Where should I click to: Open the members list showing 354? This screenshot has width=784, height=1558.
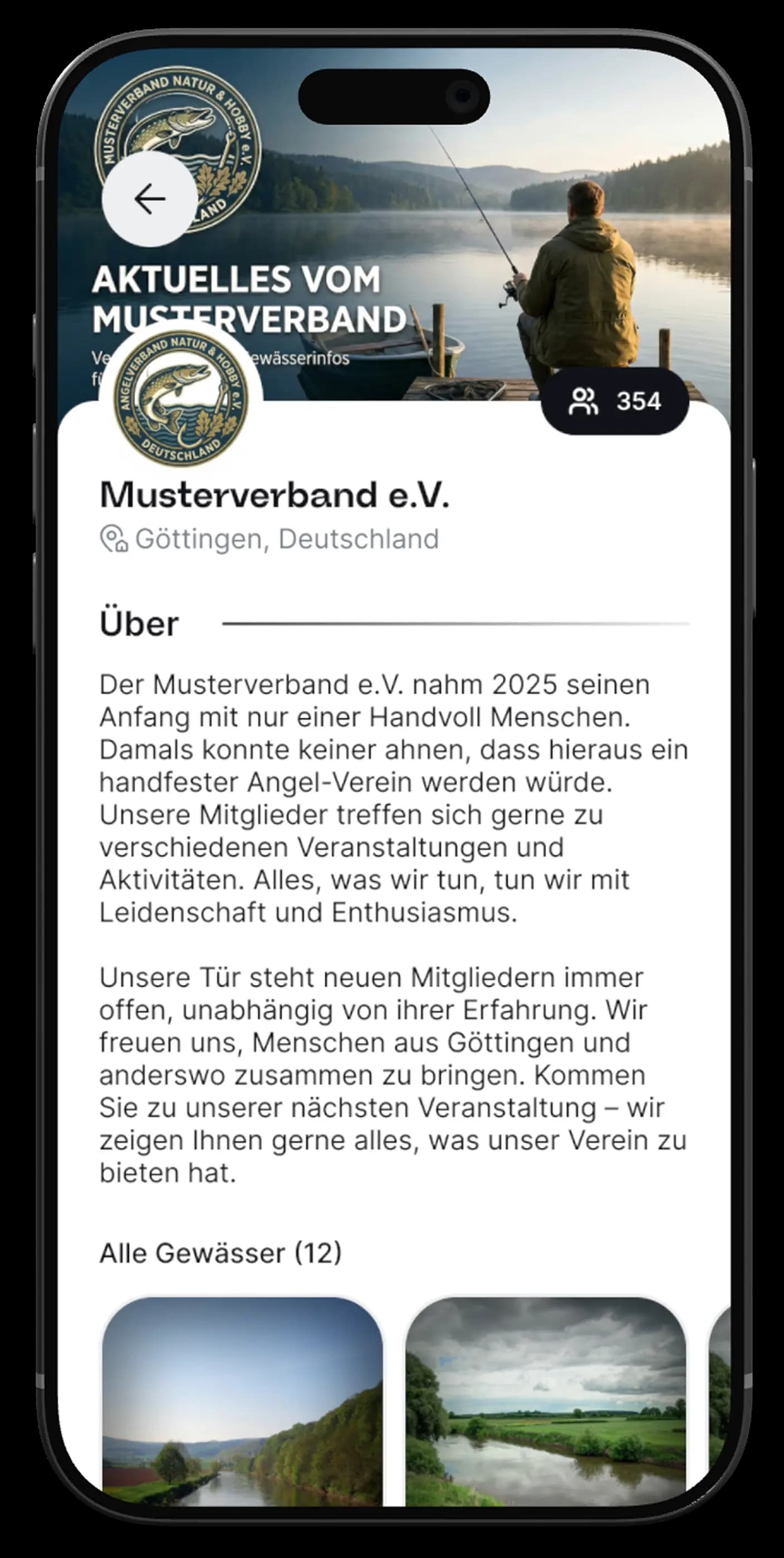tap(615, 401)
